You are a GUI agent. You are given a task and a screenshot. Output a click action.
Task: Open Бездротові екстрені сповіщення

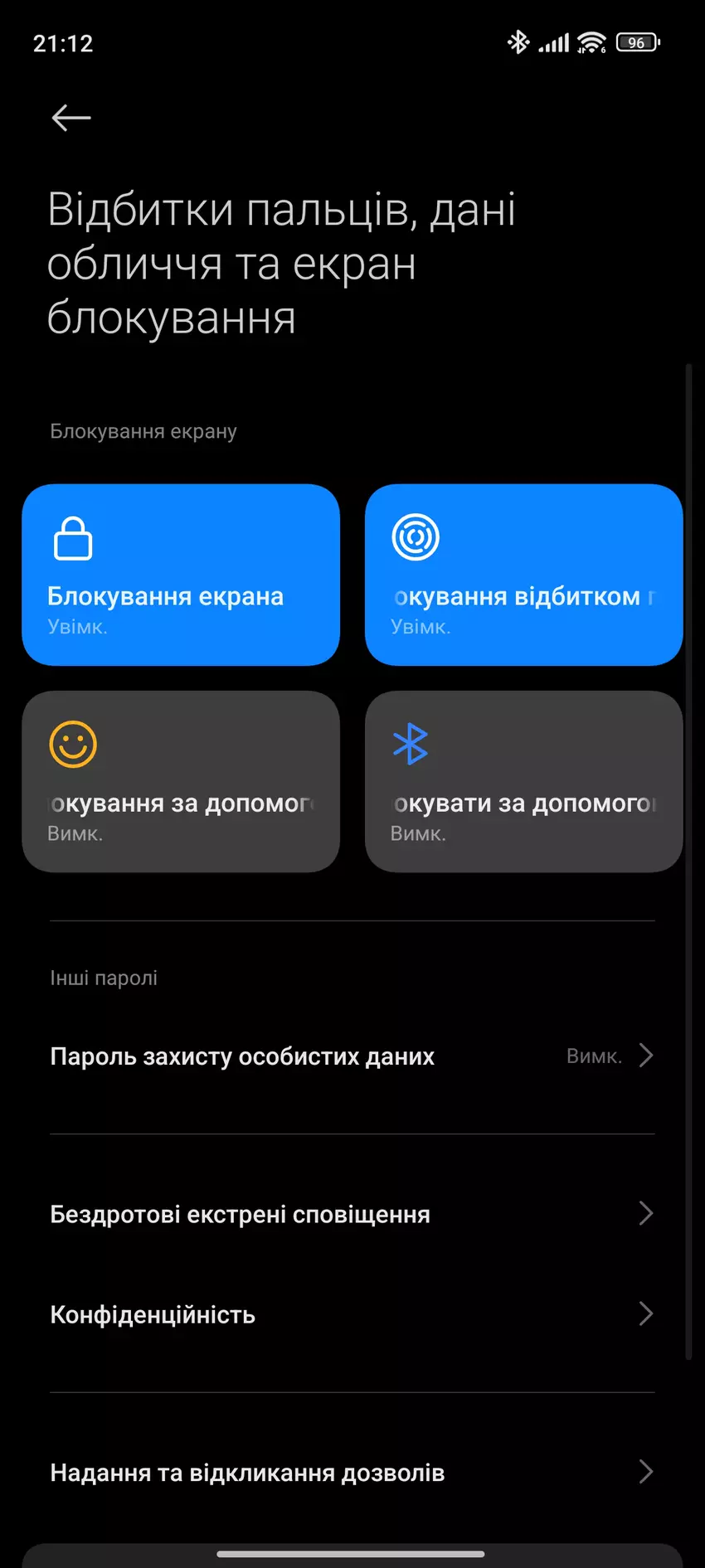(352, 1214)
